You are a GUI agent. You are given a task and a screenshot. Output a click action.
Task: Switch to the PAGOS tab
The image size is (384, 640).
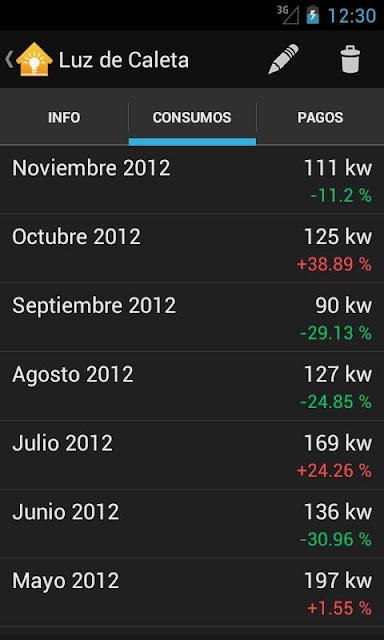tap(320, 118)
